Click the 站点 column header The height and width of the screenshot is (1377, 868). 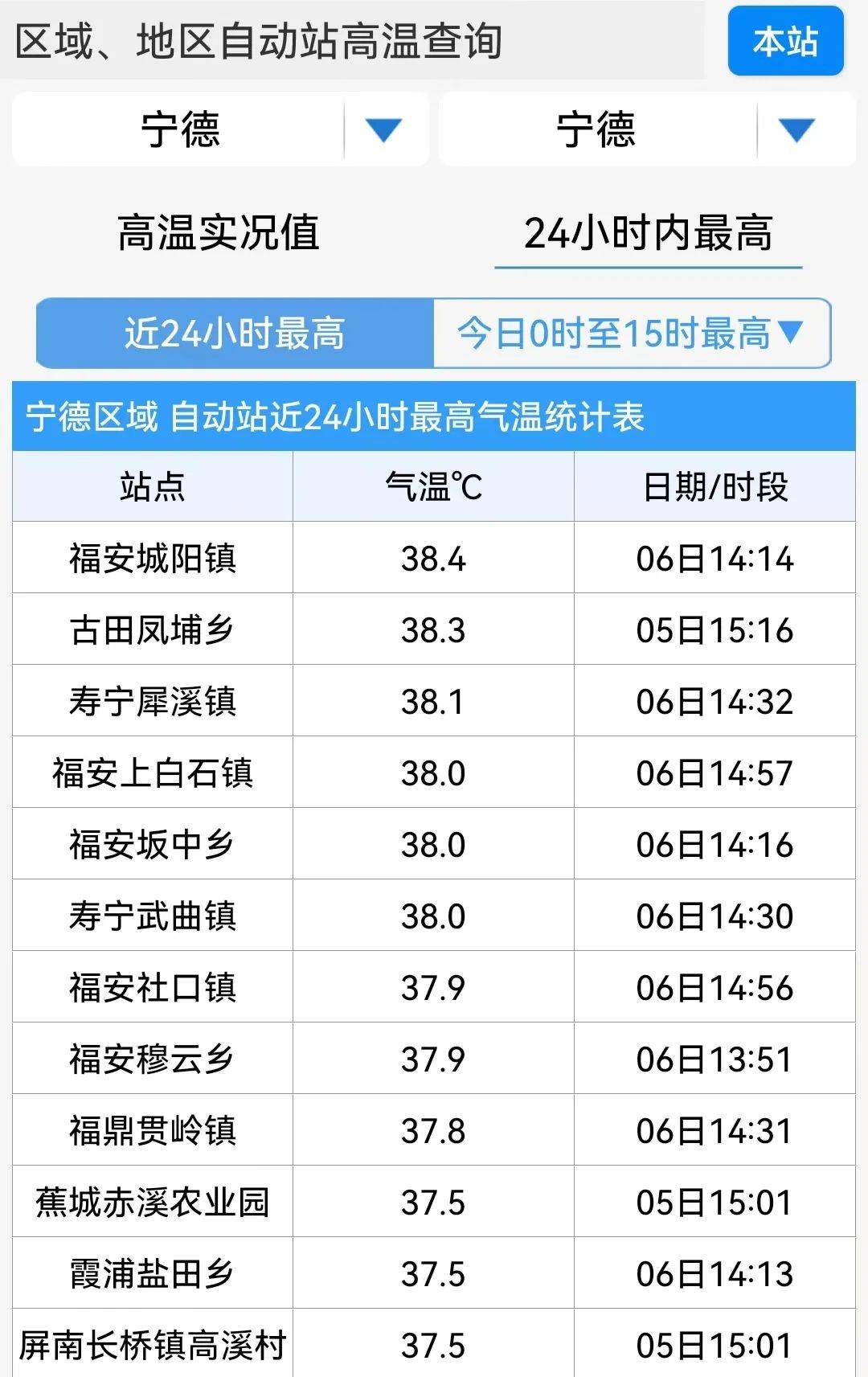coord(153,486)
